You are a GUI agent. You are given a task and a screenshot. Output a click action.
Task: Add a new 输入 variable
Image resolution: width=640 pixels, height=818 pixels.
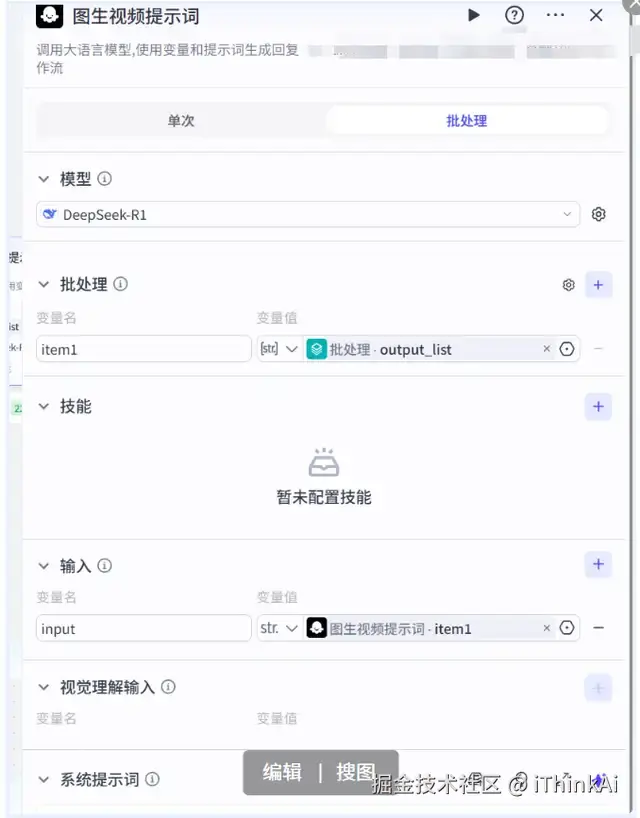pyautogui.click(x=598, y=564)
